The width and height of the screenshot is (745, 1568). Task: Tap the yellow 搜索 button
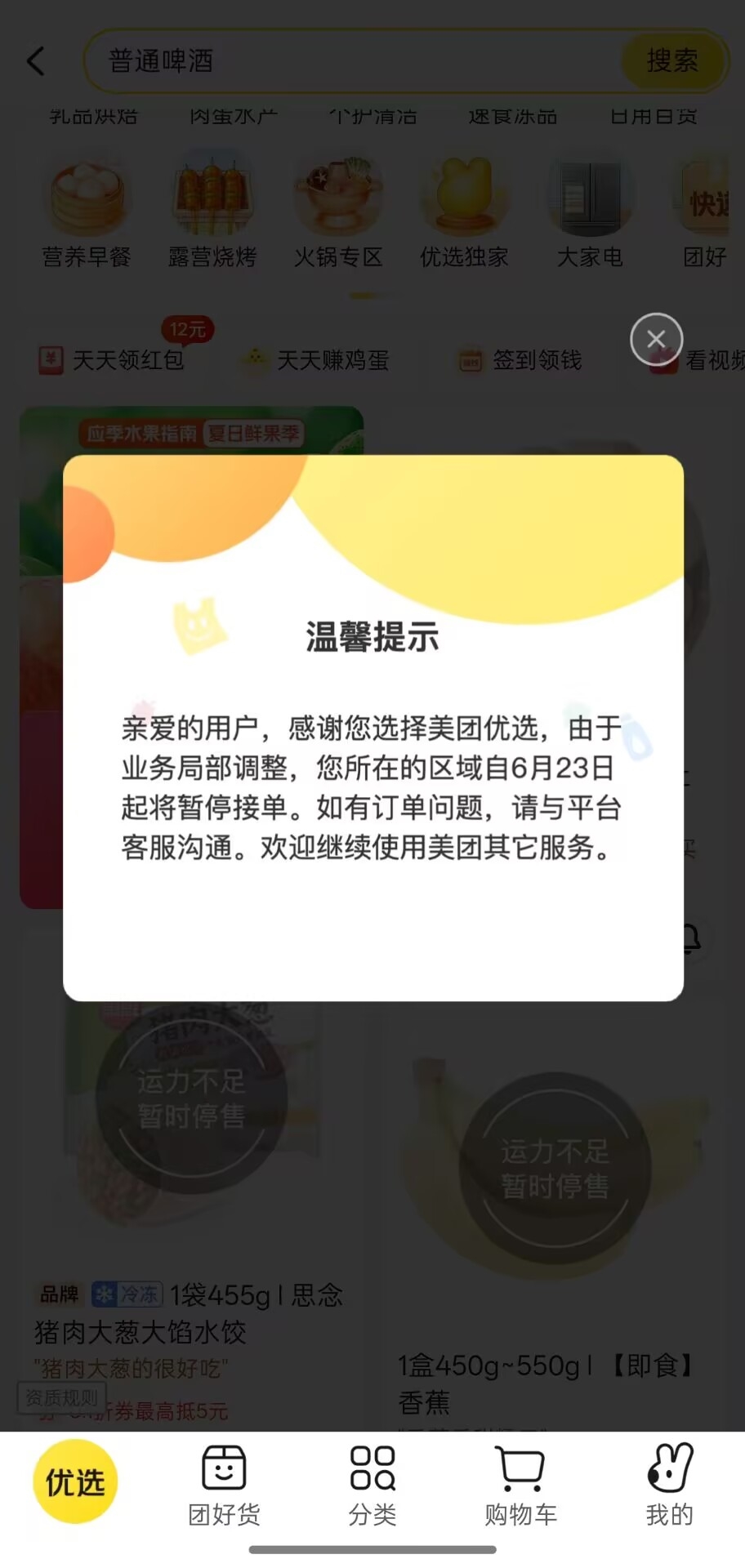[672, 61]
